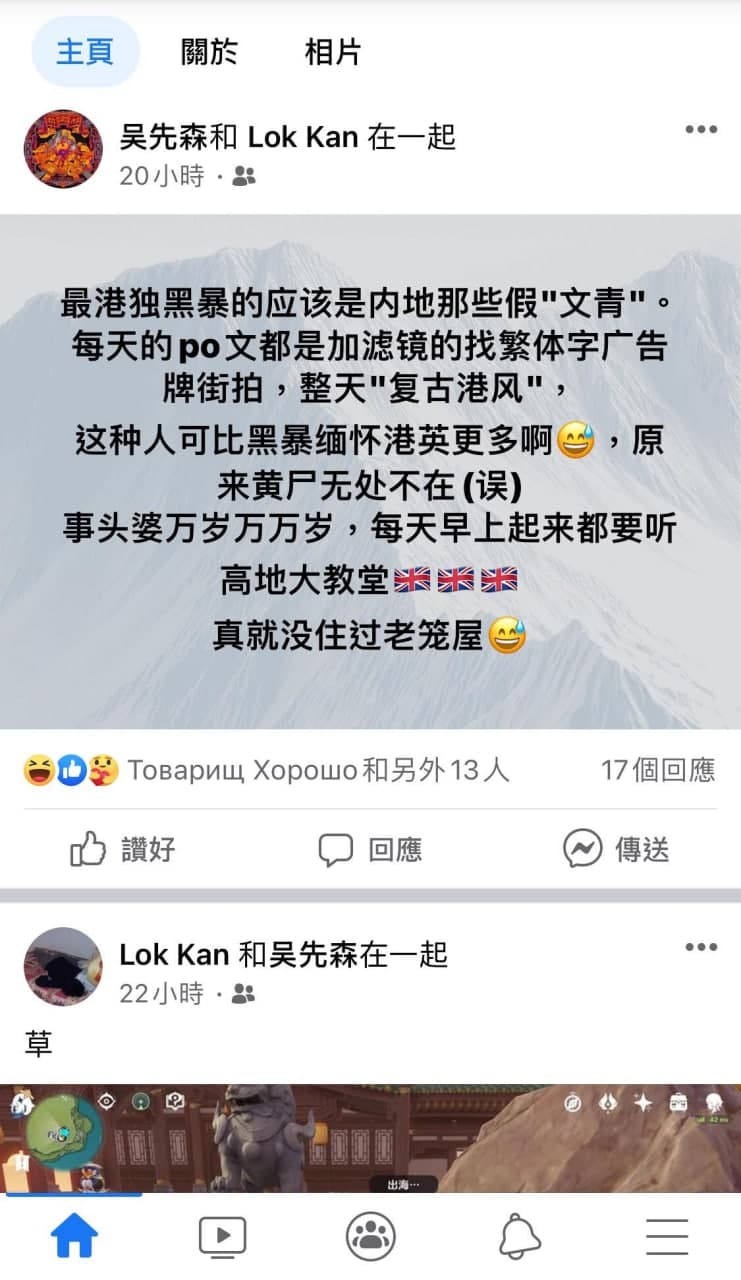Go to the Home feed icon
Viewport: 741px width, 1280px height.
click(75, 1237)
